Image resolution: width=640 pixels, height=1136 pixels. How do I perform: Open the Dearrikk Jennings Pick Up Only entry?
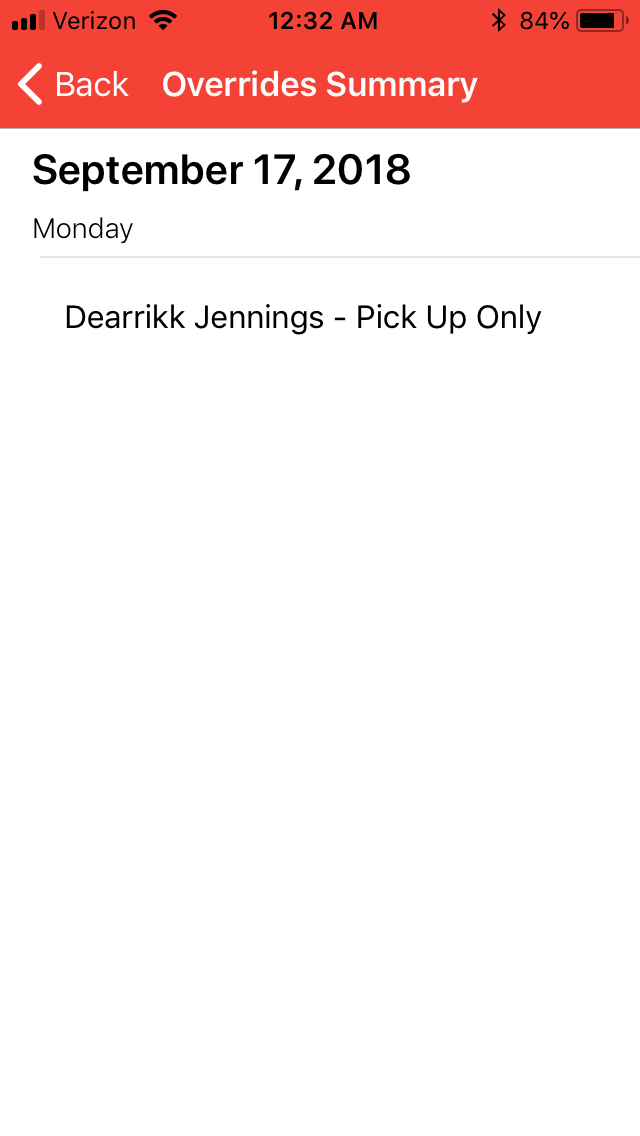[x=302, y=318]
